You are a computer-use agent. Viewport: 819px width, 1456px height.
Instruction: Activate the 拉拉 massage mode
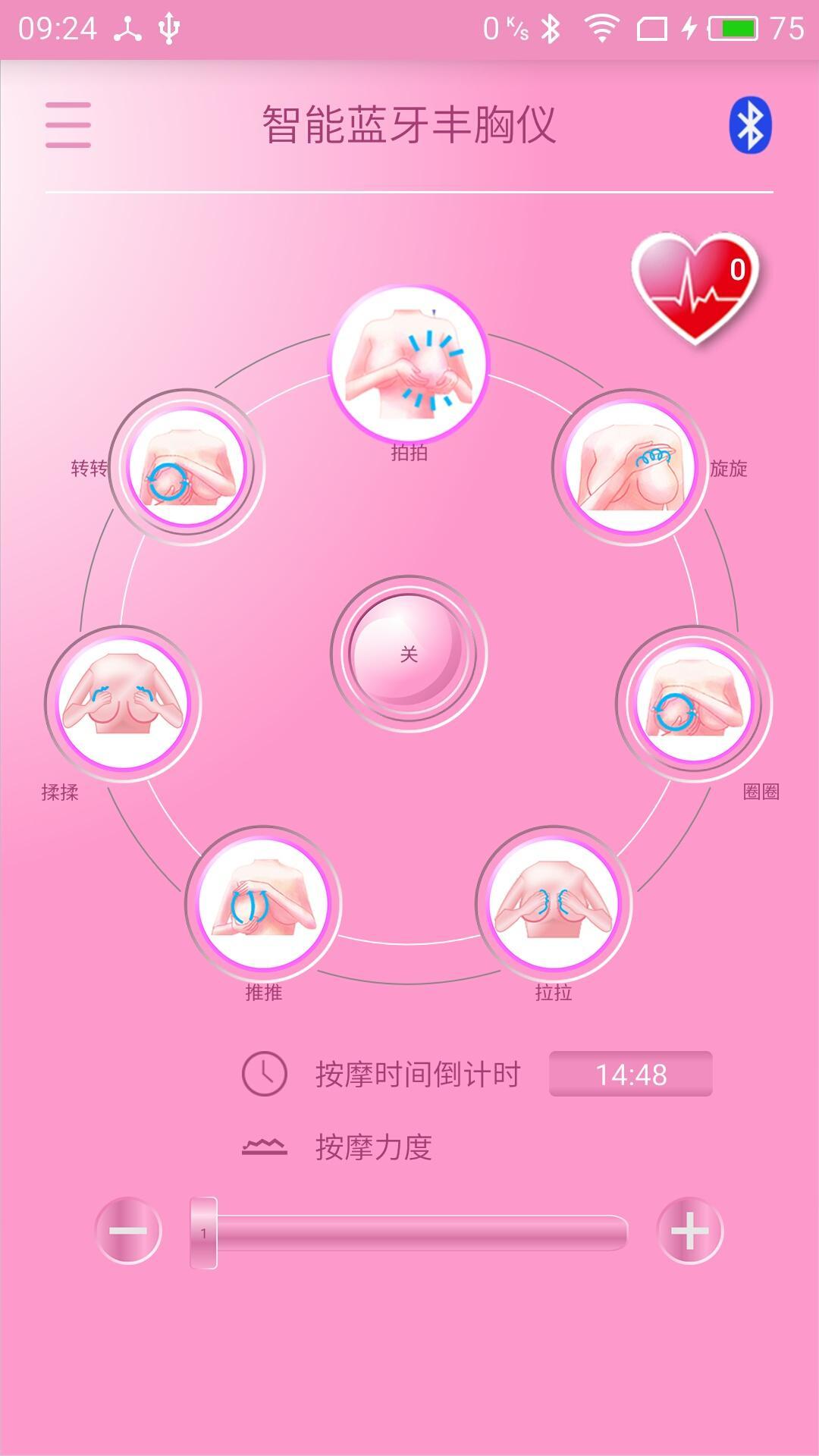[554, 902]
